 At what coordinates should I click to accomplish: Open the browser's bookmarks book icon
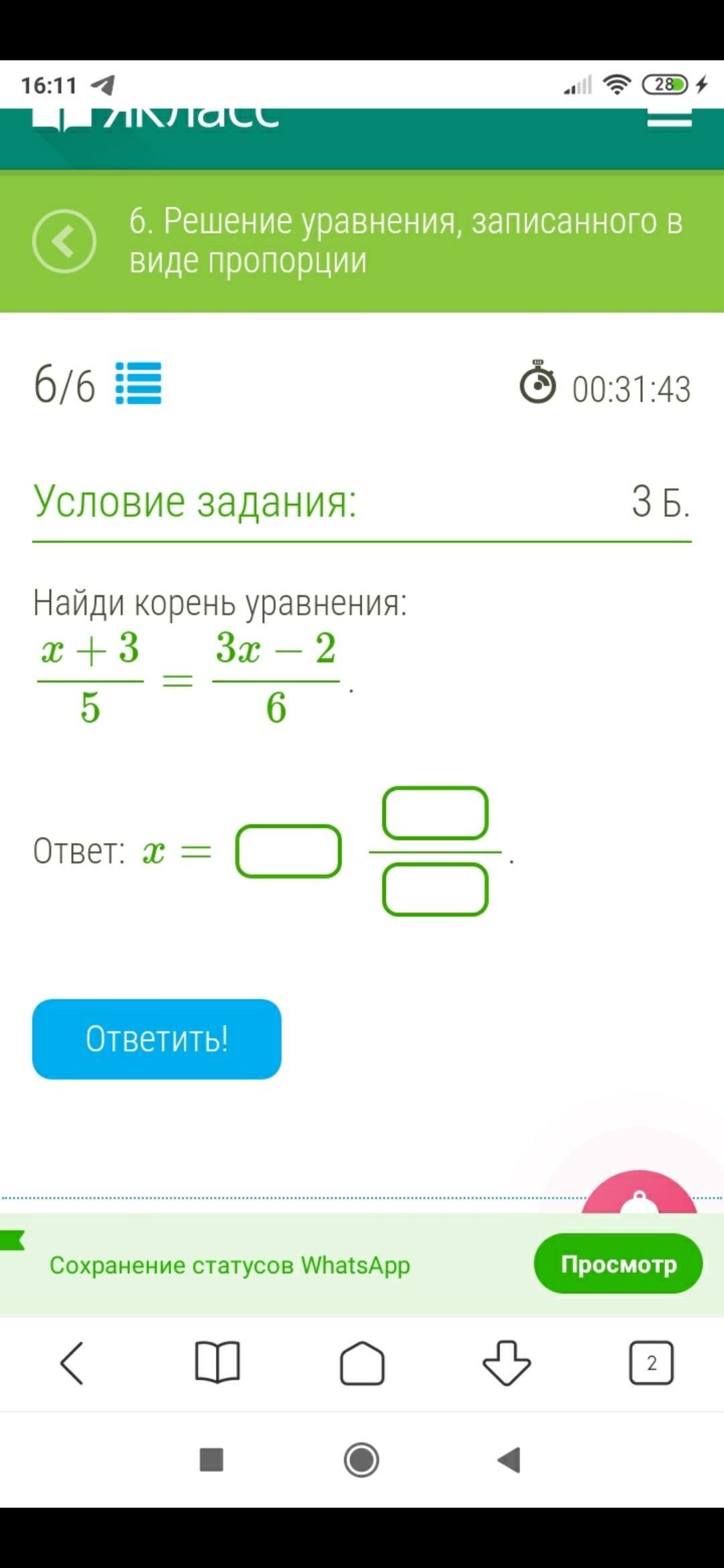pos(217,1363)
